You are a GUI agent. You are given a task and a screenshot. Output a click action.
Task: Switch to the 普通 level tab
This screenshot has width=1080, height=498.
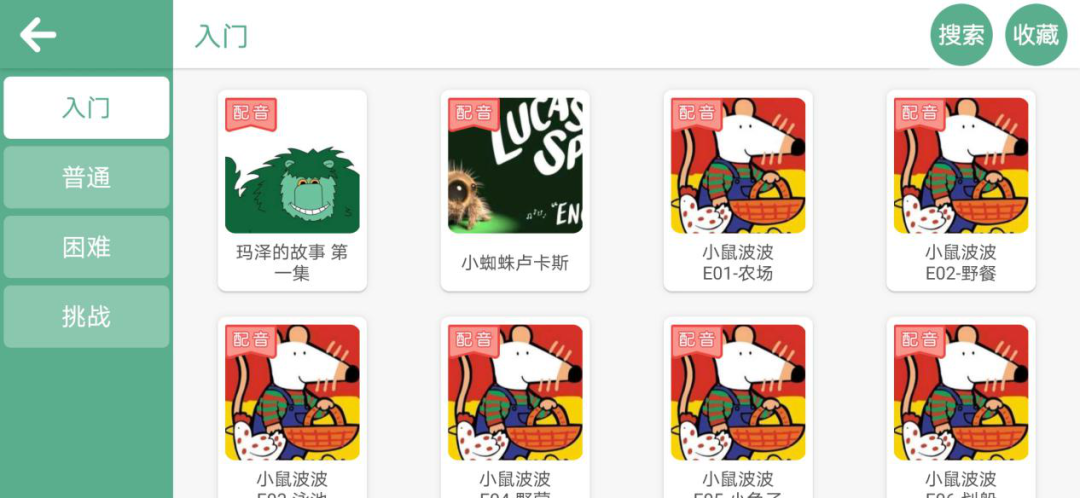click(x=86, y=178)
